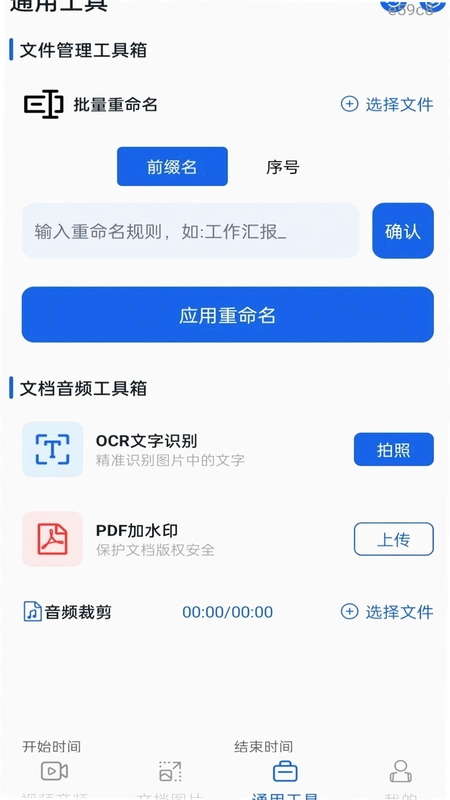Viewport: 450px width, 800px height.
Task: Open the document image tab
Action: click(170, 779)
